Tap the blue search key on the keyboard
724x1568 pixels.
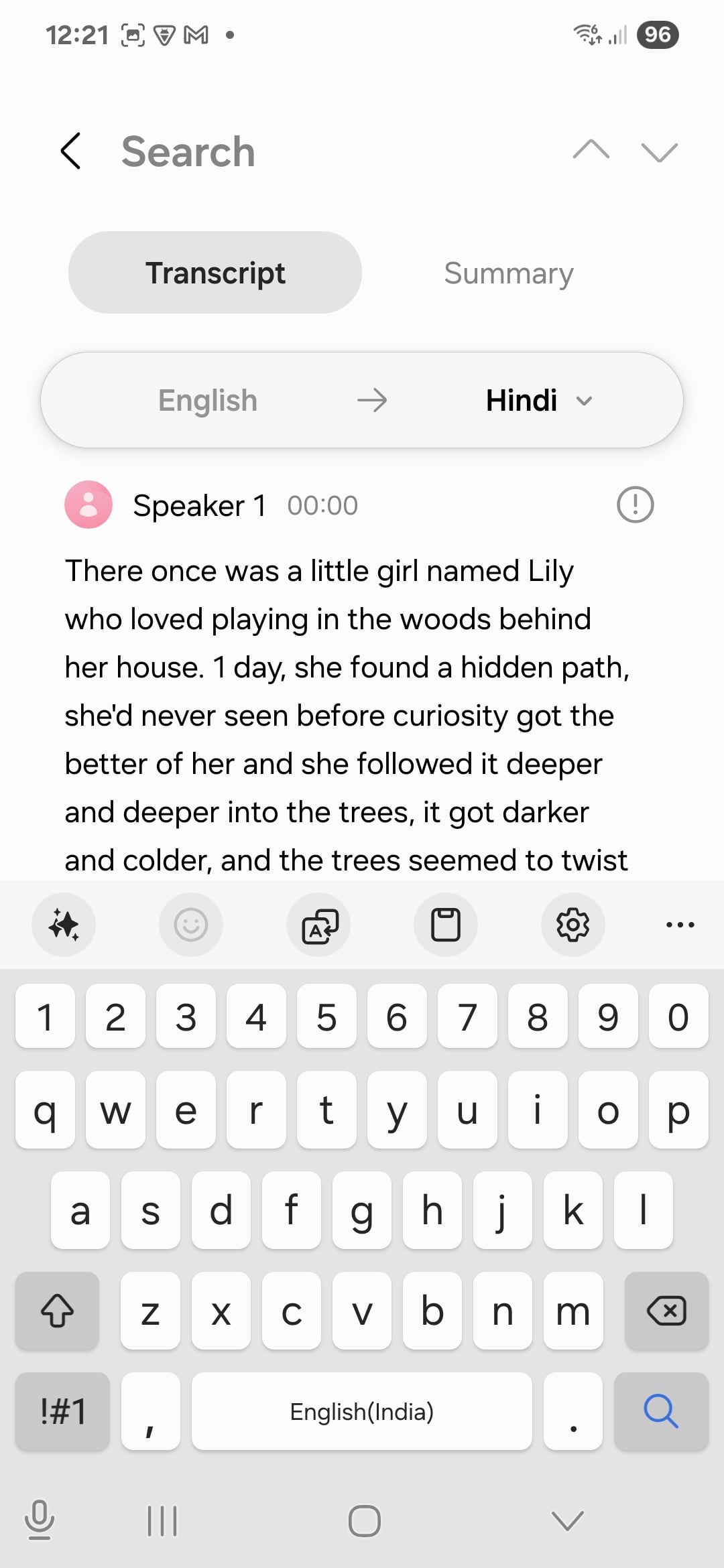click(661, 1411)
